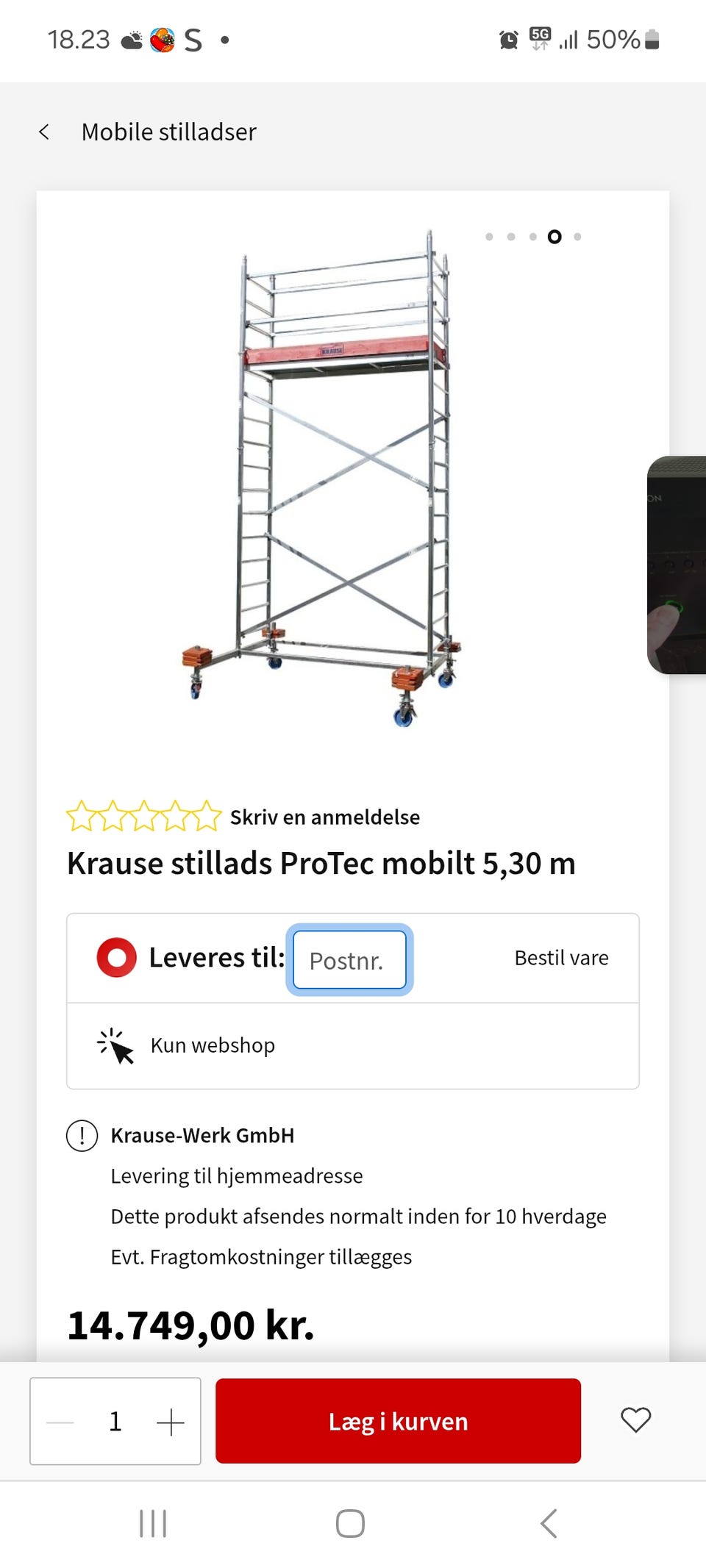The image size is (706, 1568).
Task: Select the Leveres til delivery option
Action: (115, 957)
